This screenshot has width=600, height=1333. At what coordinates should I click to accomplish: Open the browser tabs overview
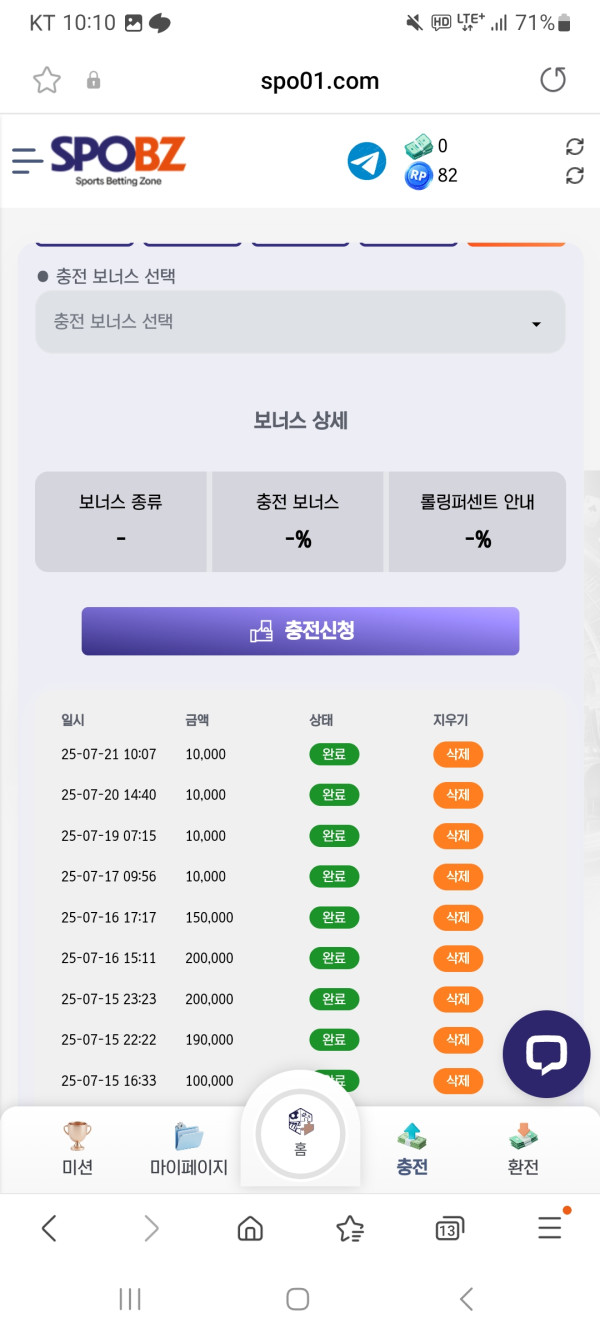pos(449,1229)
